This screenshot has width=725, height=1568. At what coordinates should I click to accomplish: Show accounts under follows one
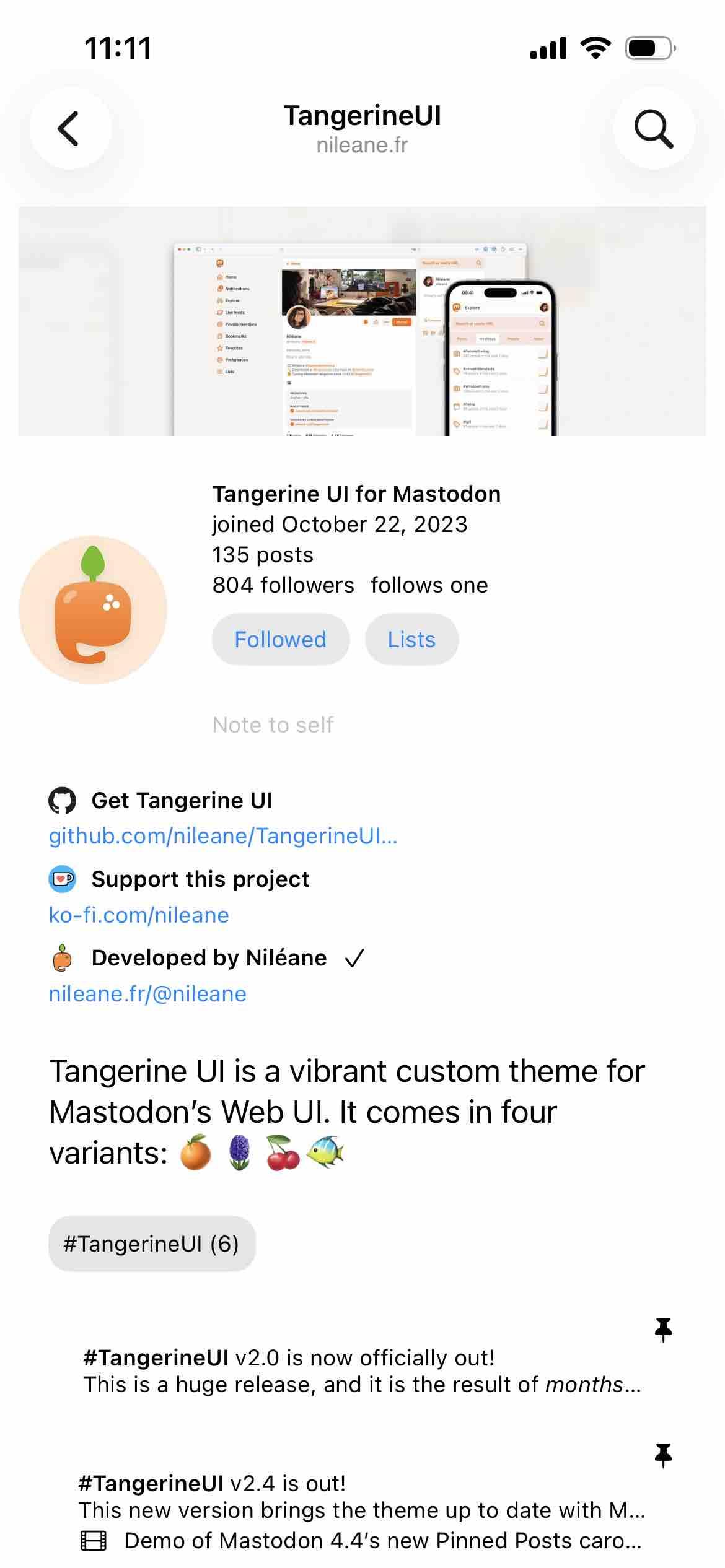(429, 585)
